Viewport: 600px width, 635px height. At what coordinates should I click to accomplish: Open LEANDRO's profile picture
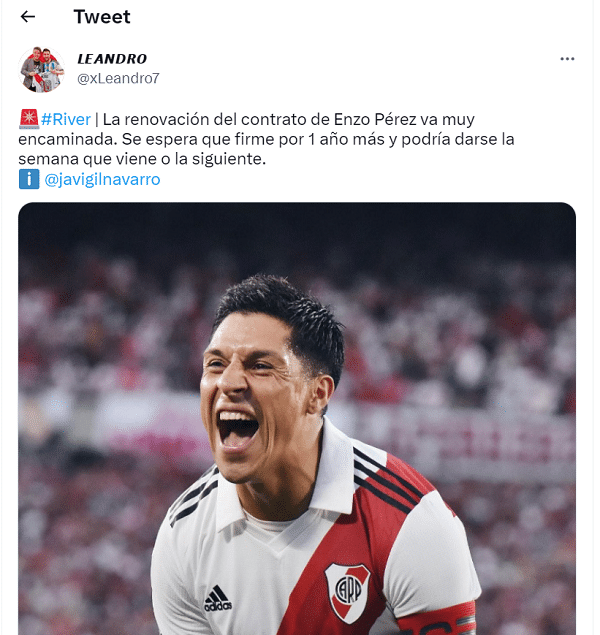click(x=41, y=69)
